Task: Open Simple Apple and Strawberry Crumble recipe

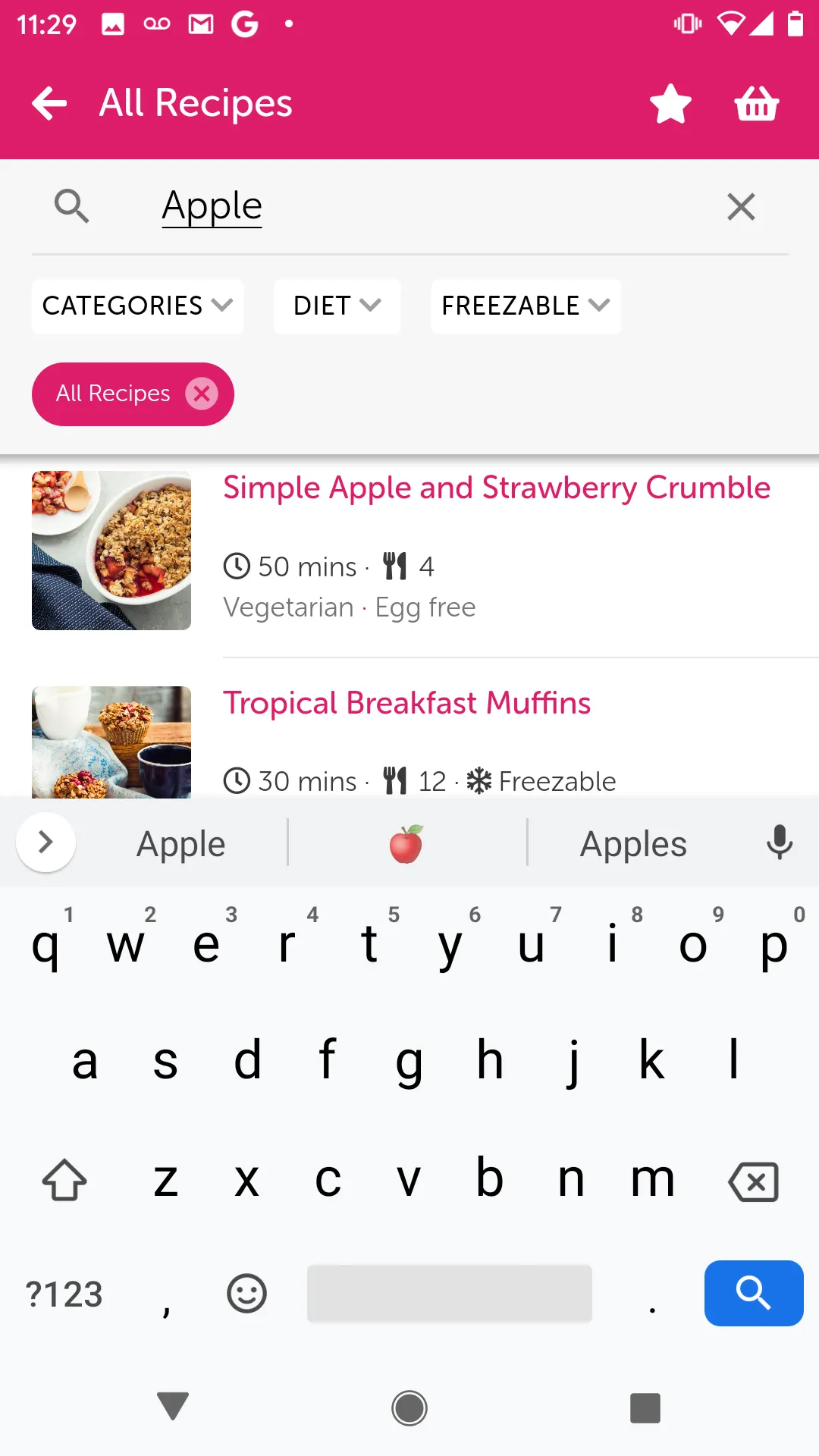Action: click(x=496, y=488)
